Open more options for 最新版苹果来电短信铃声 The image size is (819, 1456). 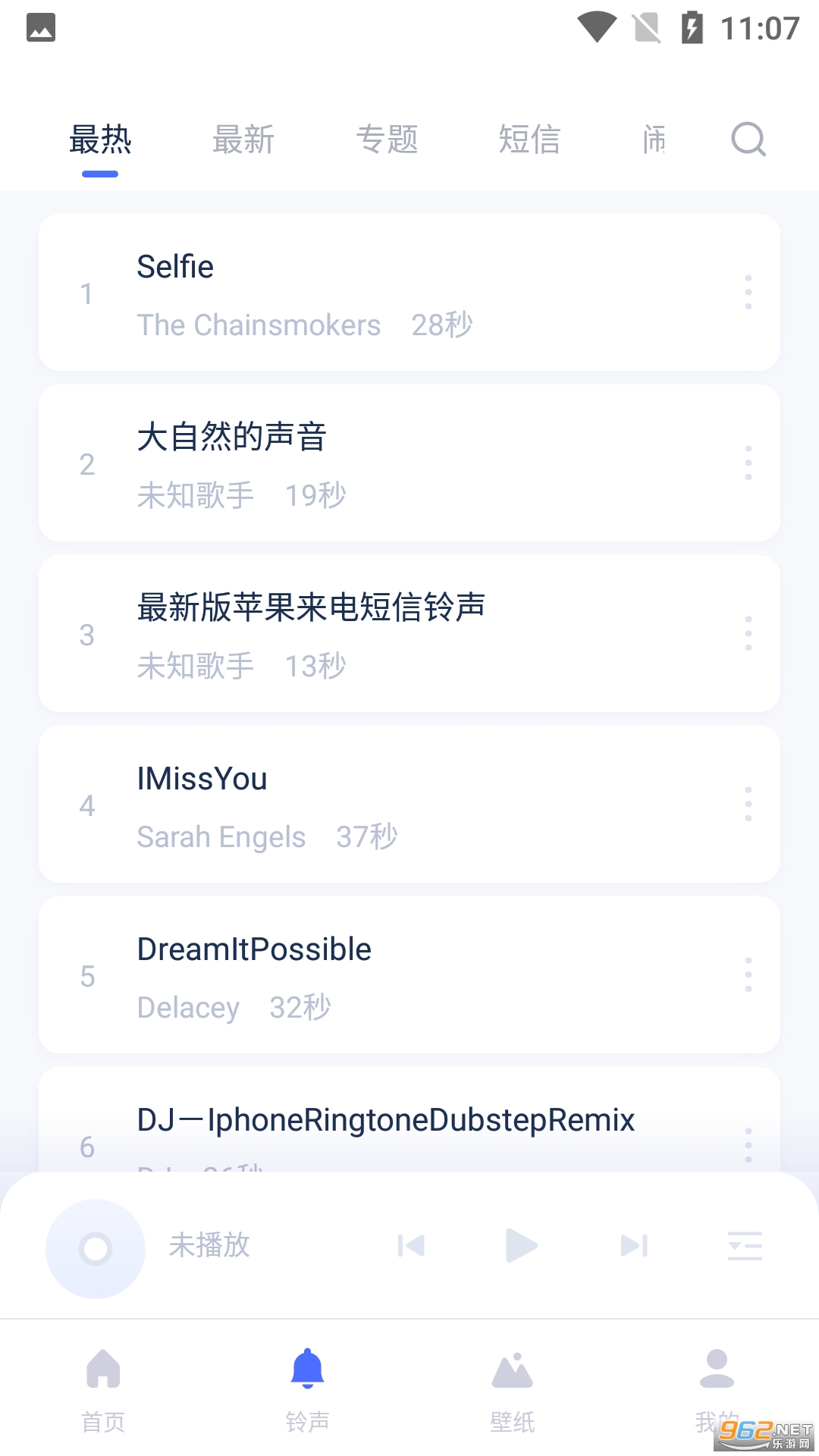pyautogui.click(x=748, y=634)
